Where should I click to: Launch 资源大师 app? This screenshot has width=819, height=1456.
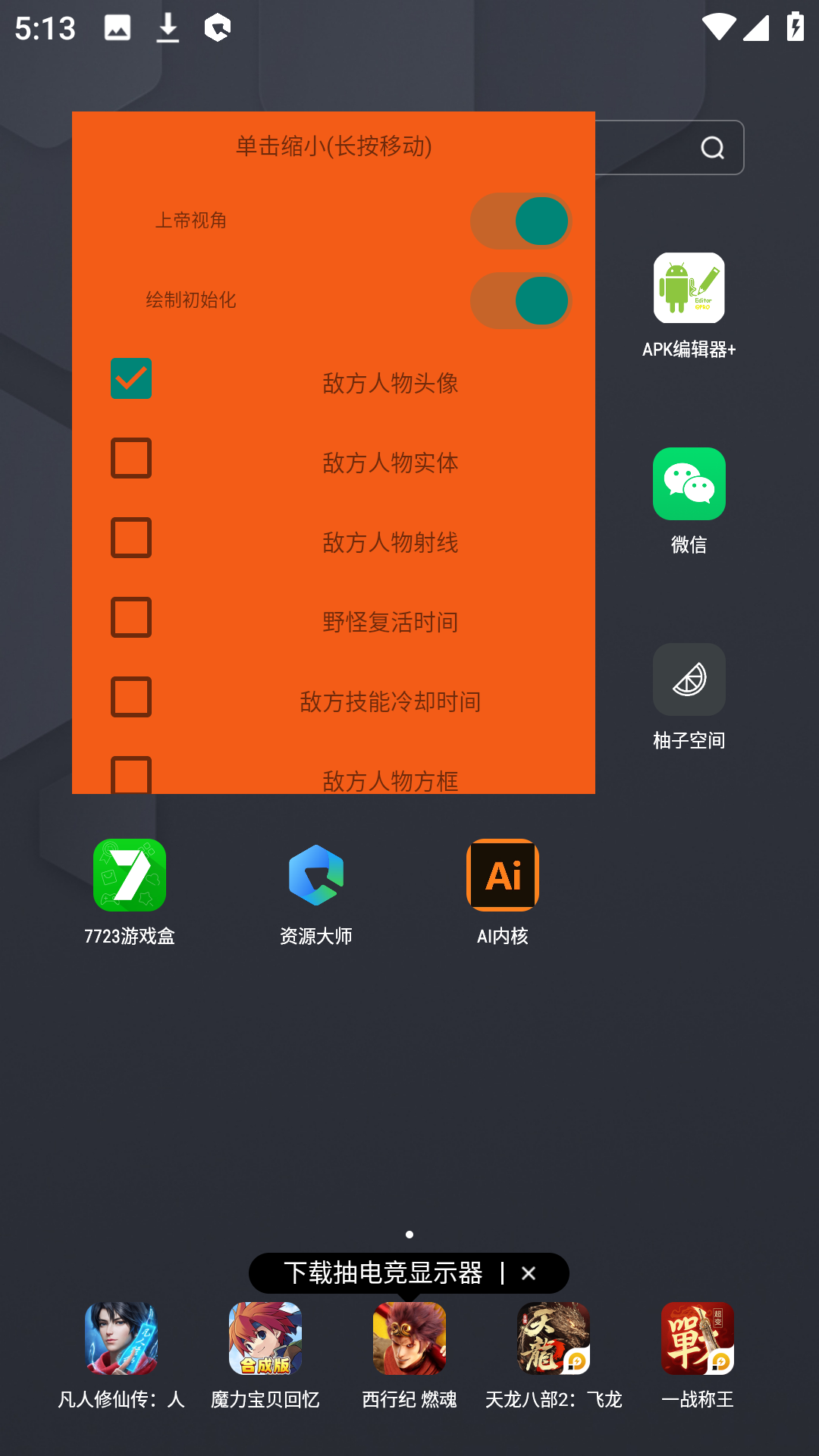(315, 875)
